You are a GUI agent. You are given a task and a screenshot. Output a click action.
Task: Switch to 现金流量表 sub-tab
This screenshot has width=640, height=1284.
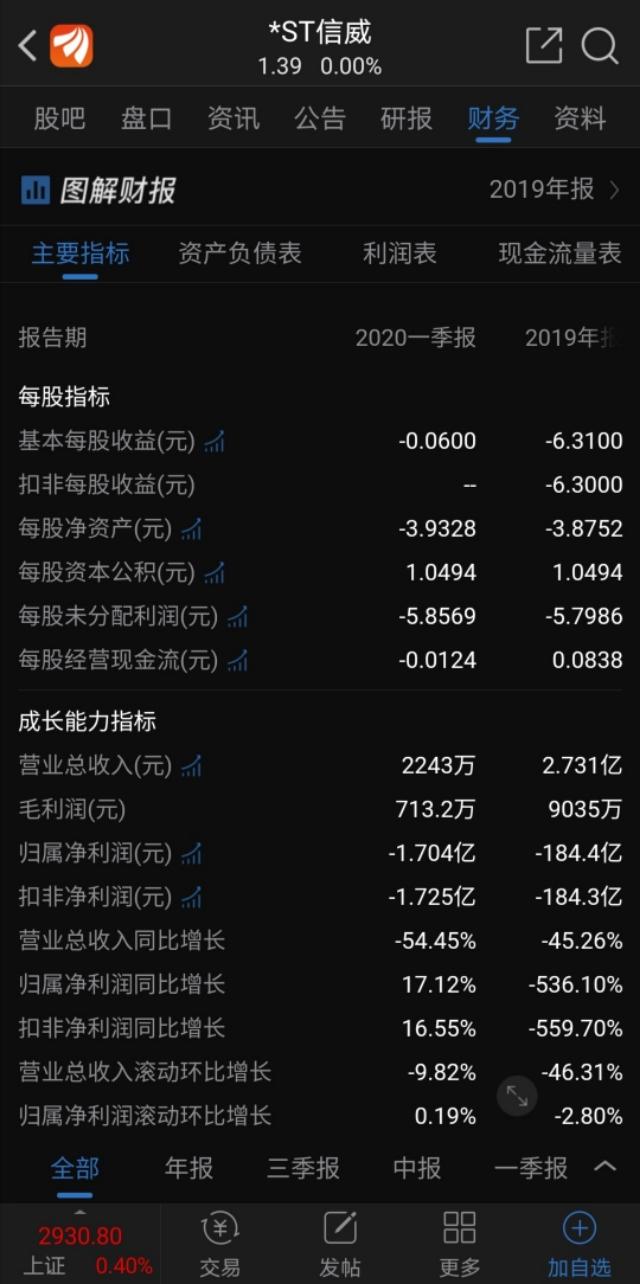point(560,254)
